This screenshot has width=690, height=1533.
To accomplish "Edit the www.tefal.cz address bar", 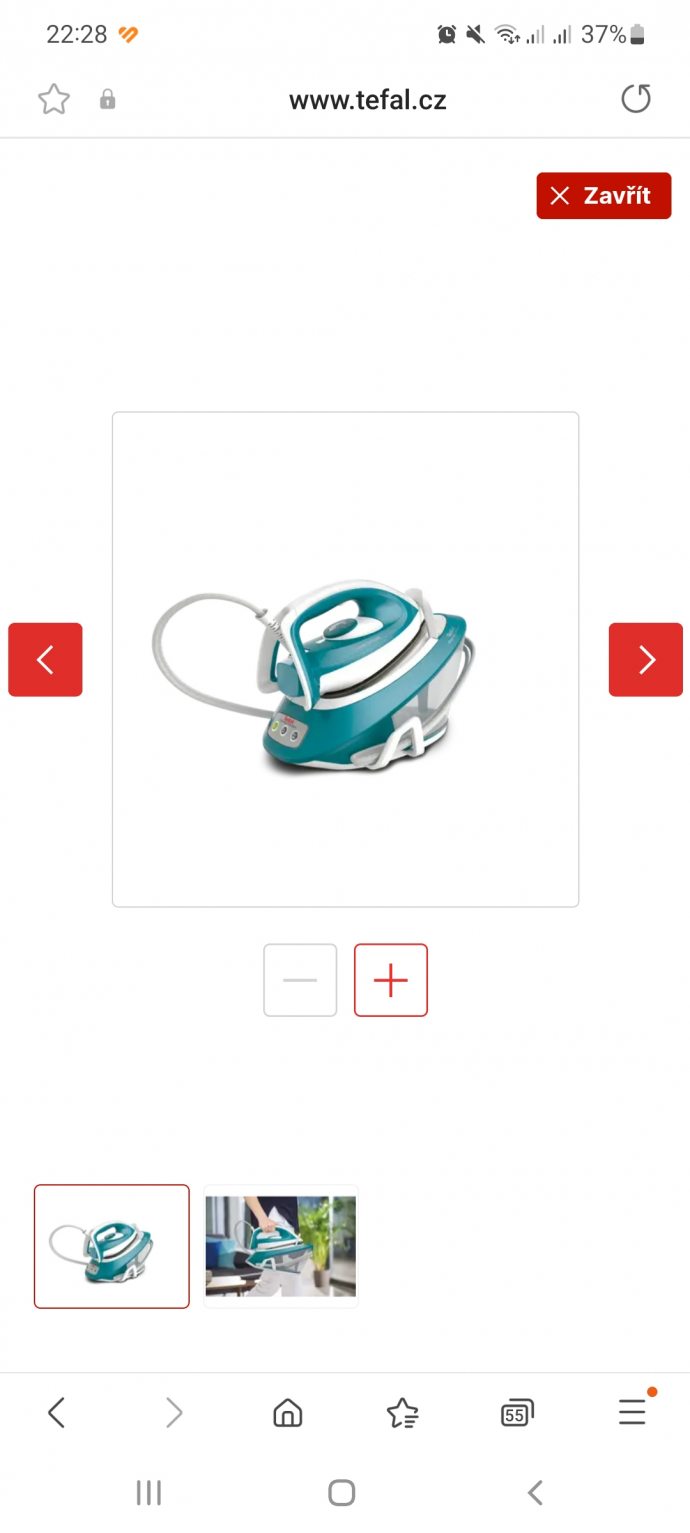I will (367, 100).
